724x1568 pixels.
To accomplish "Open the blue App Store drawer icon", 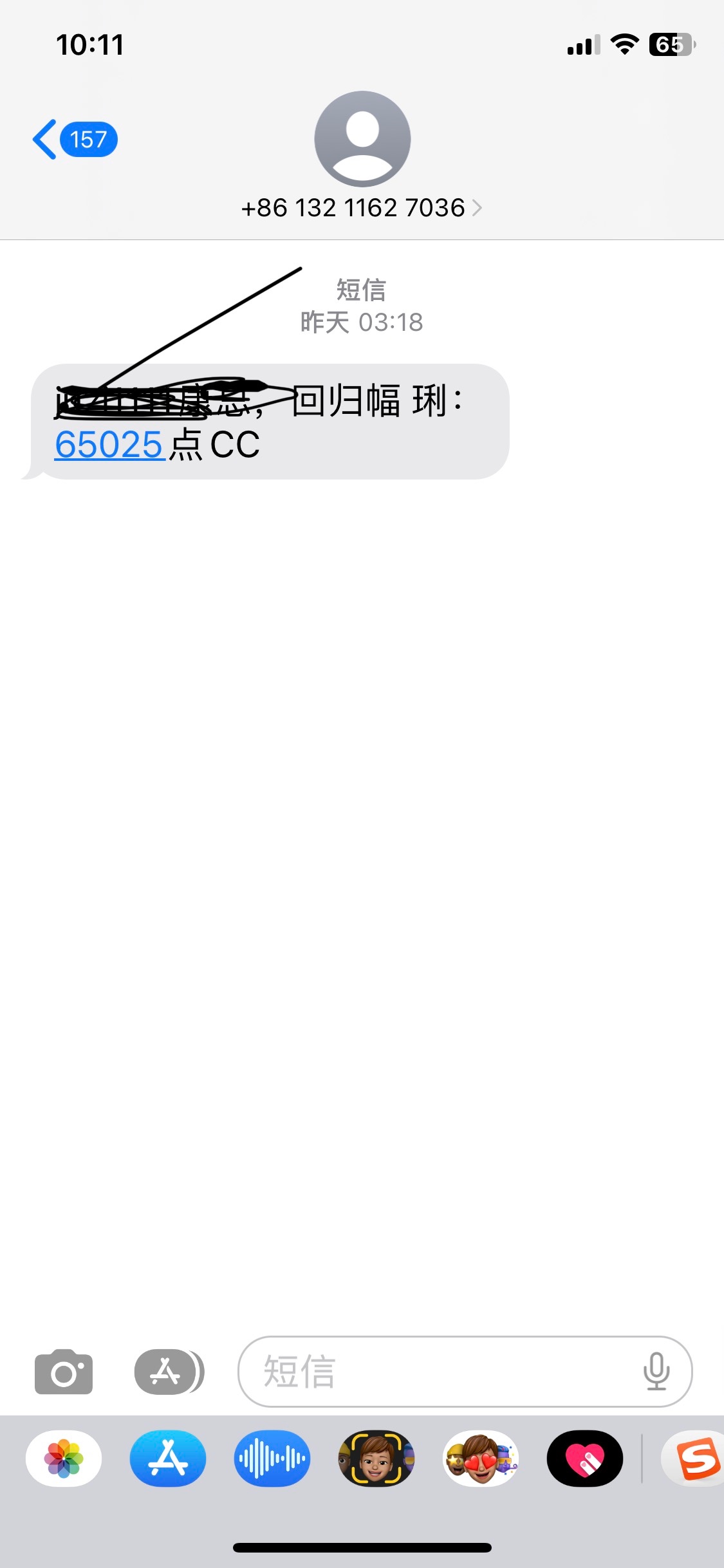I will coord(168,1459).
